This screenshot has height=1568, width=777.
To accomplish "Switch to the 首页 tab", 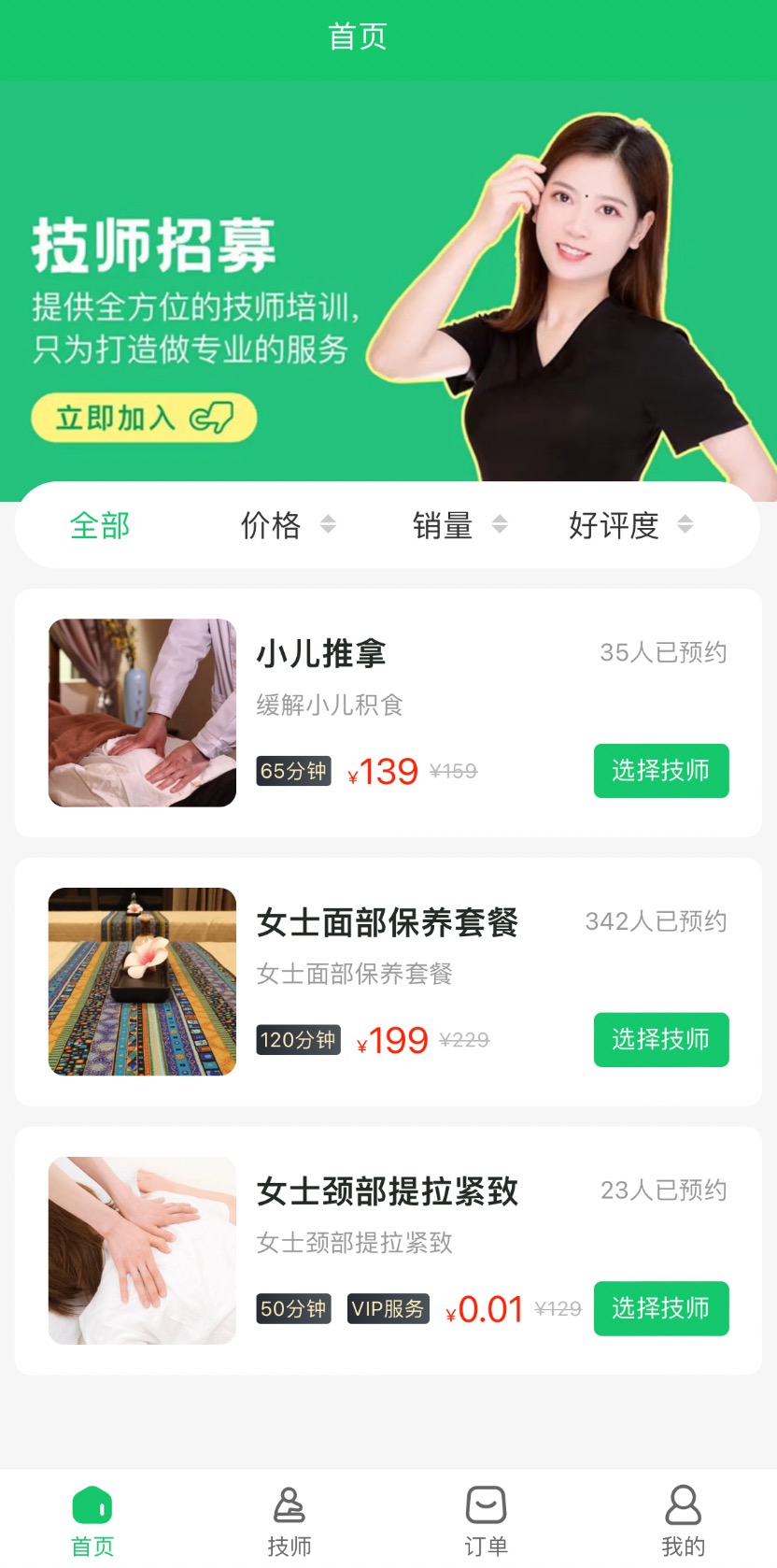I will pos(92,1521).
